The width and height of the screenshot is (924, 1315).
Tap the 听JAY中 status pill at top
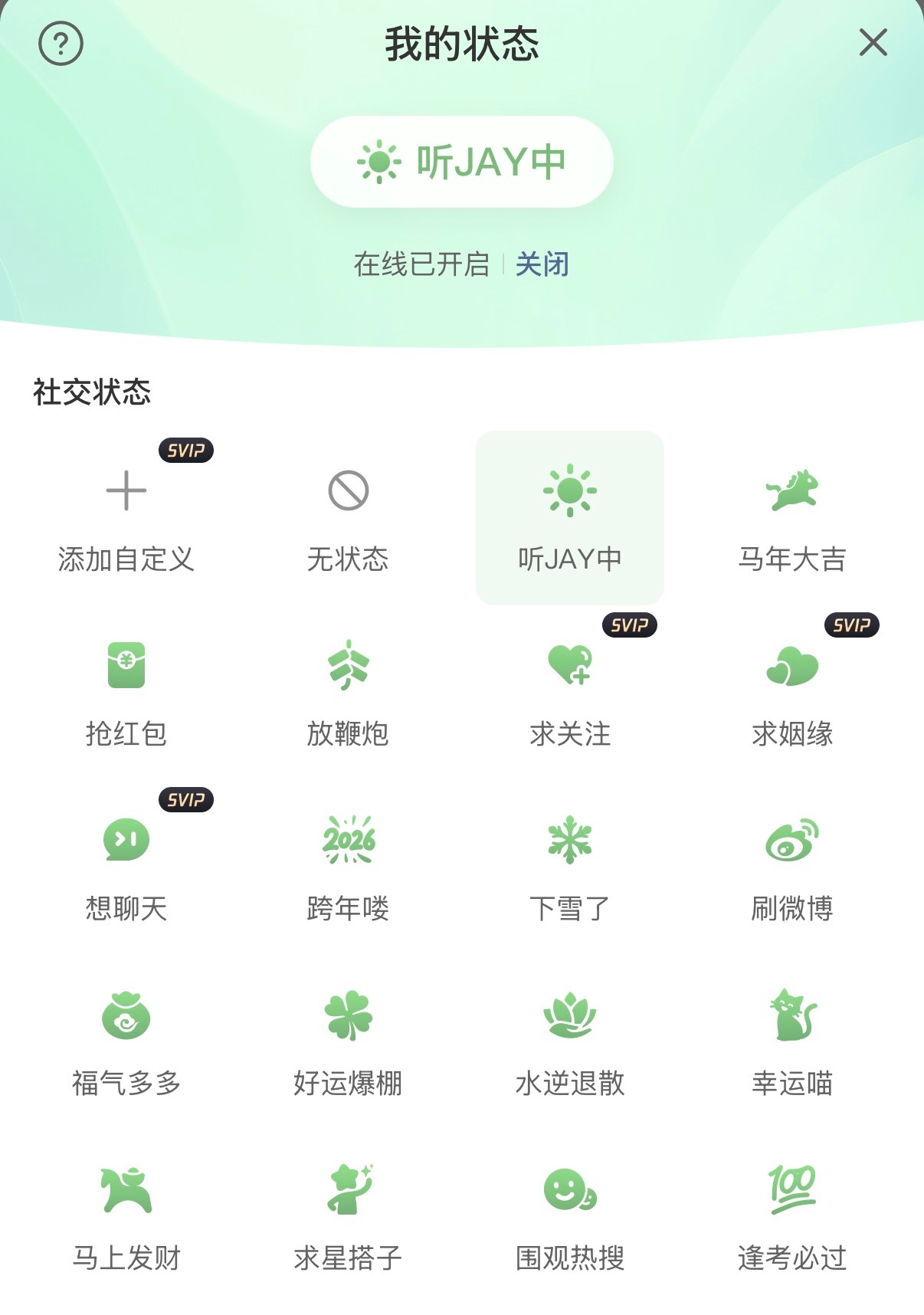(462, 160)
